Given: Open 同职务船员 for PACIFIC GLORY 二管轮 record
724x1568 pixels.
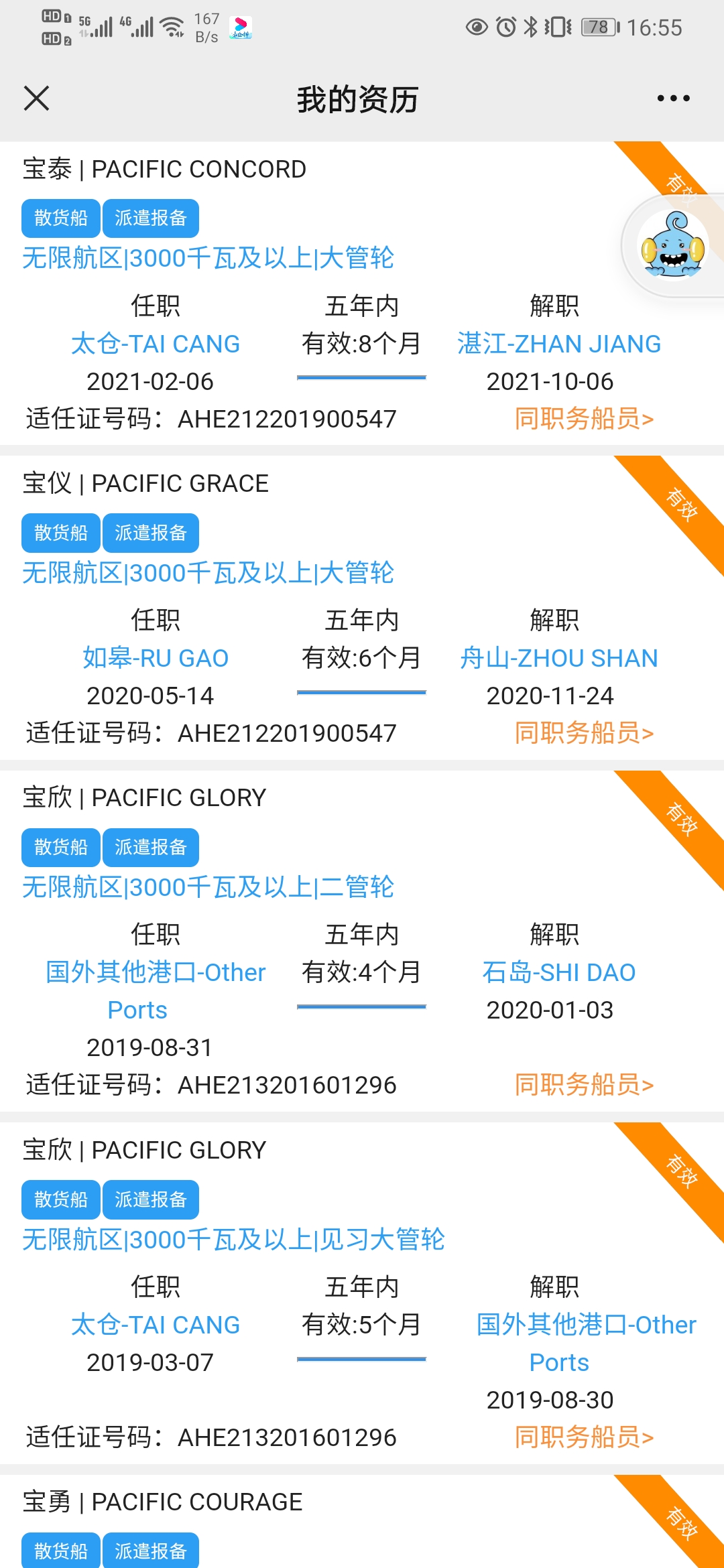Looking at the screenshot, I should [584, 1085].
